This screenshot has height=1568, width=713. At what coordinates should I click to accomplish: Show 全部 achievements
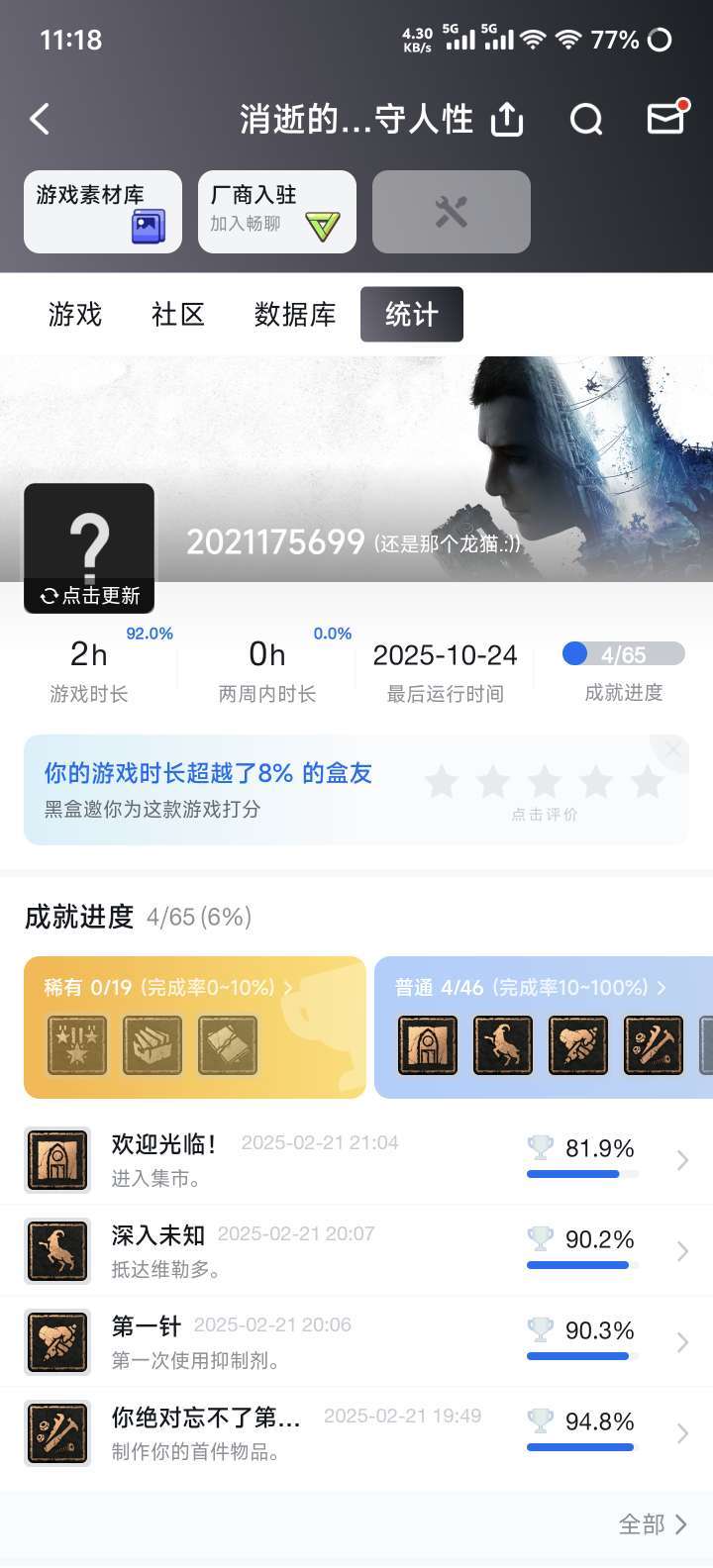(x=652, y=1524)
